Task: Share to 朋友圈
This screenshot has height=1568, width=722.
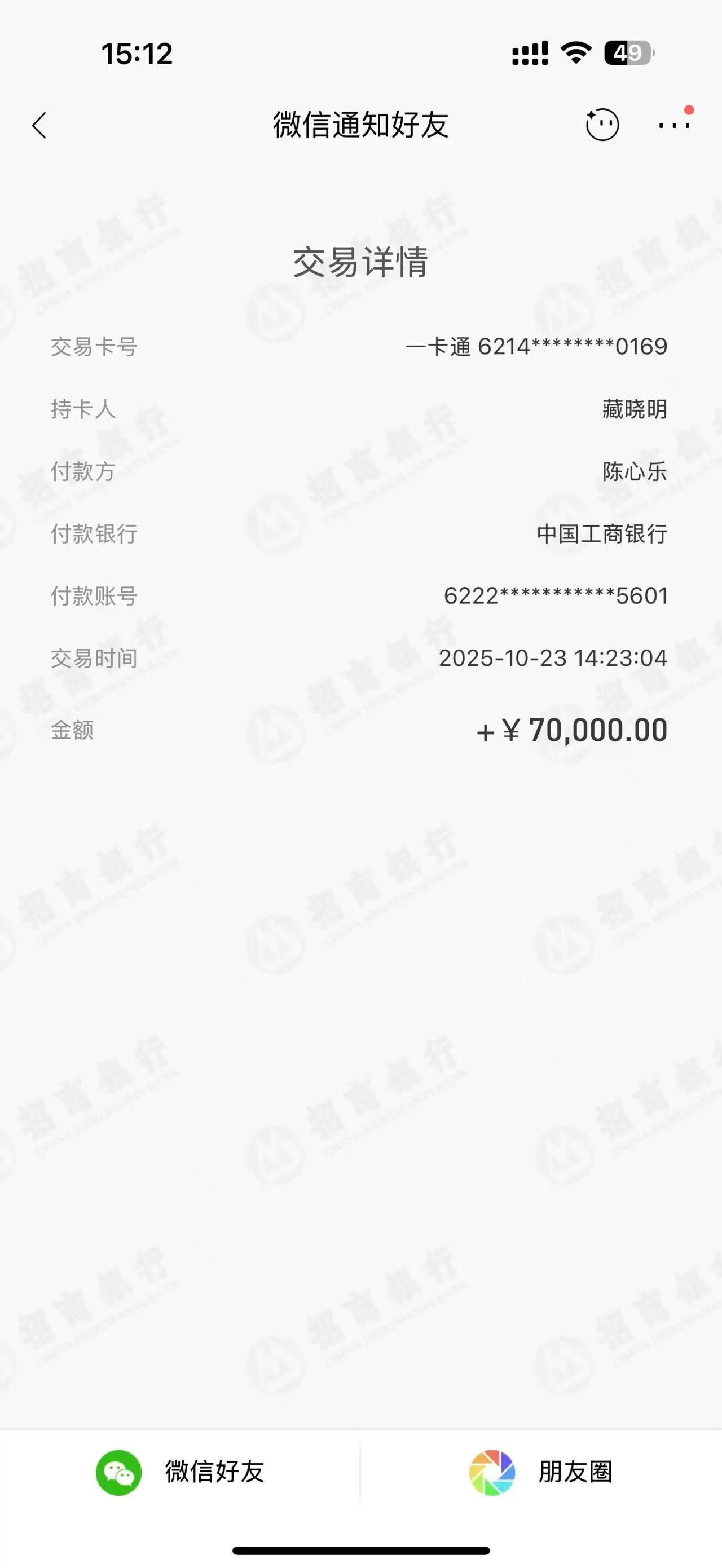Action: 540,1472
